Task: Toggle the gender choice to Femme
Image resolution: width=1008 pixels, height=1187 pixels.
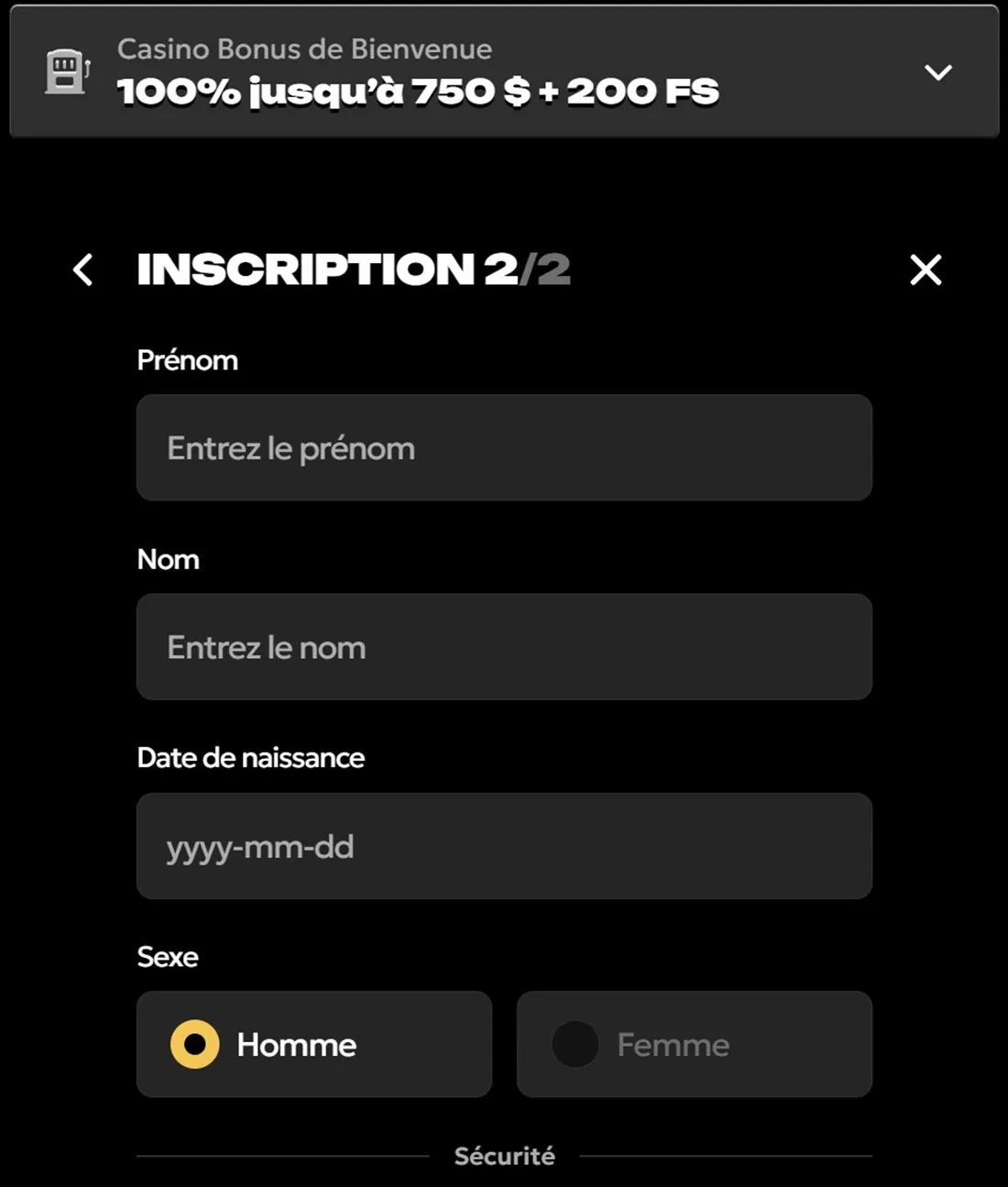Action: click(695, 1044)
